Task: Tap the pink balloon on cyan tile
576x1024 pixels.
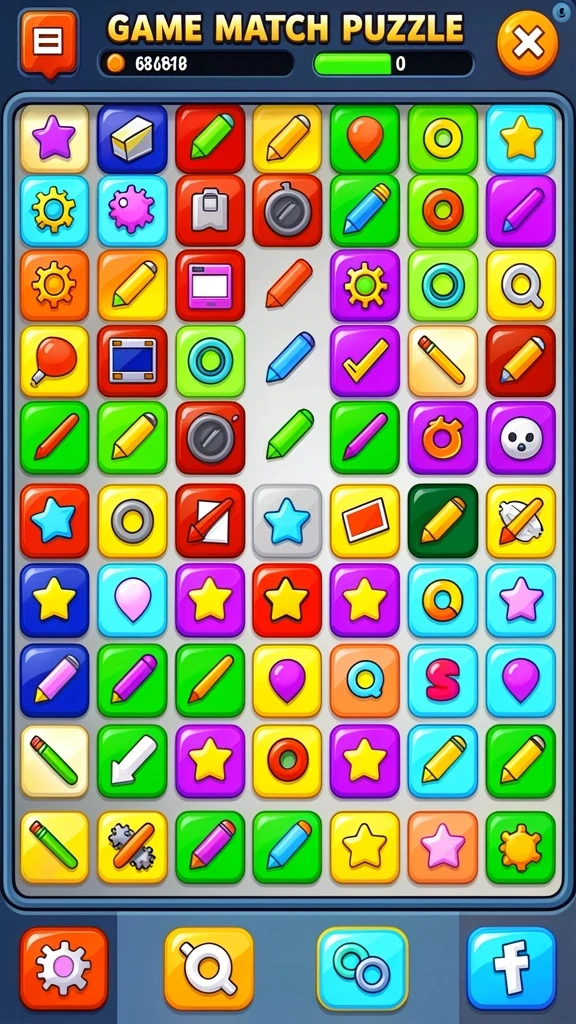Action: coord(132,600)
